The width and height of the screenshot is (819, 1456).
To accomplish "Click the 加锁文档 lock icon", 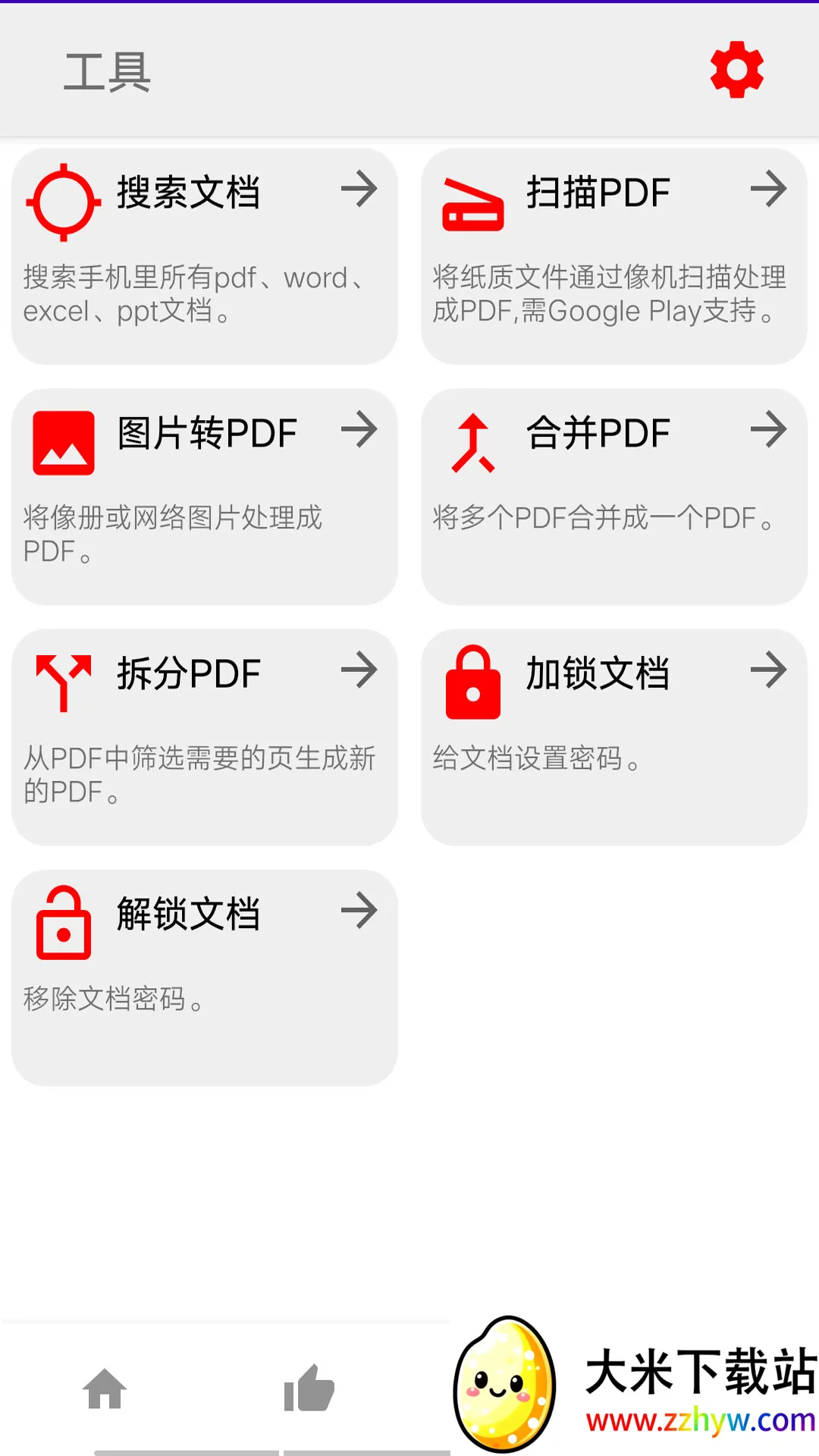I will point(474,682).
